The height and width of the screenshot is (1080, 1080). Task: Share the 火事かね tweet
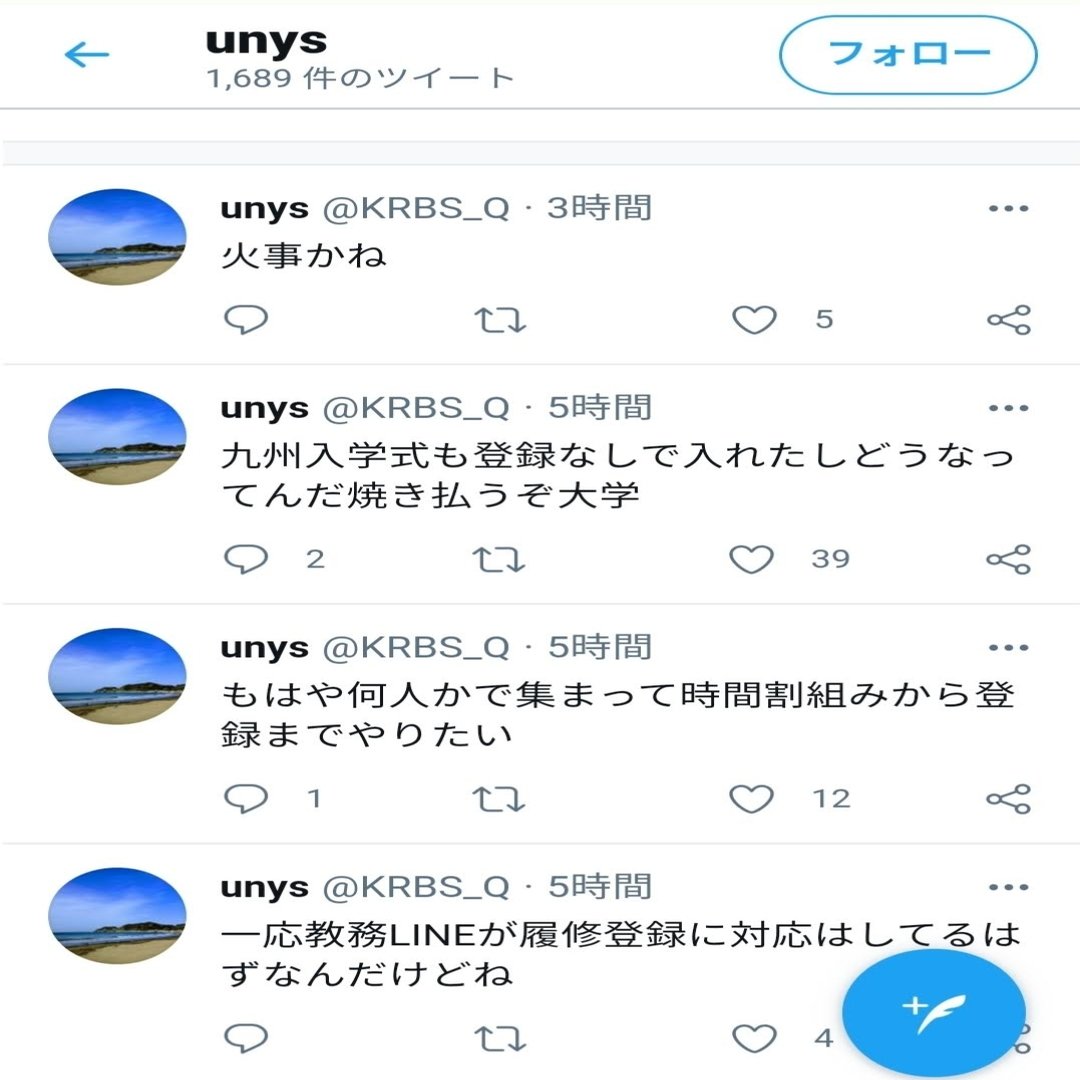(x=1008, y=320)
